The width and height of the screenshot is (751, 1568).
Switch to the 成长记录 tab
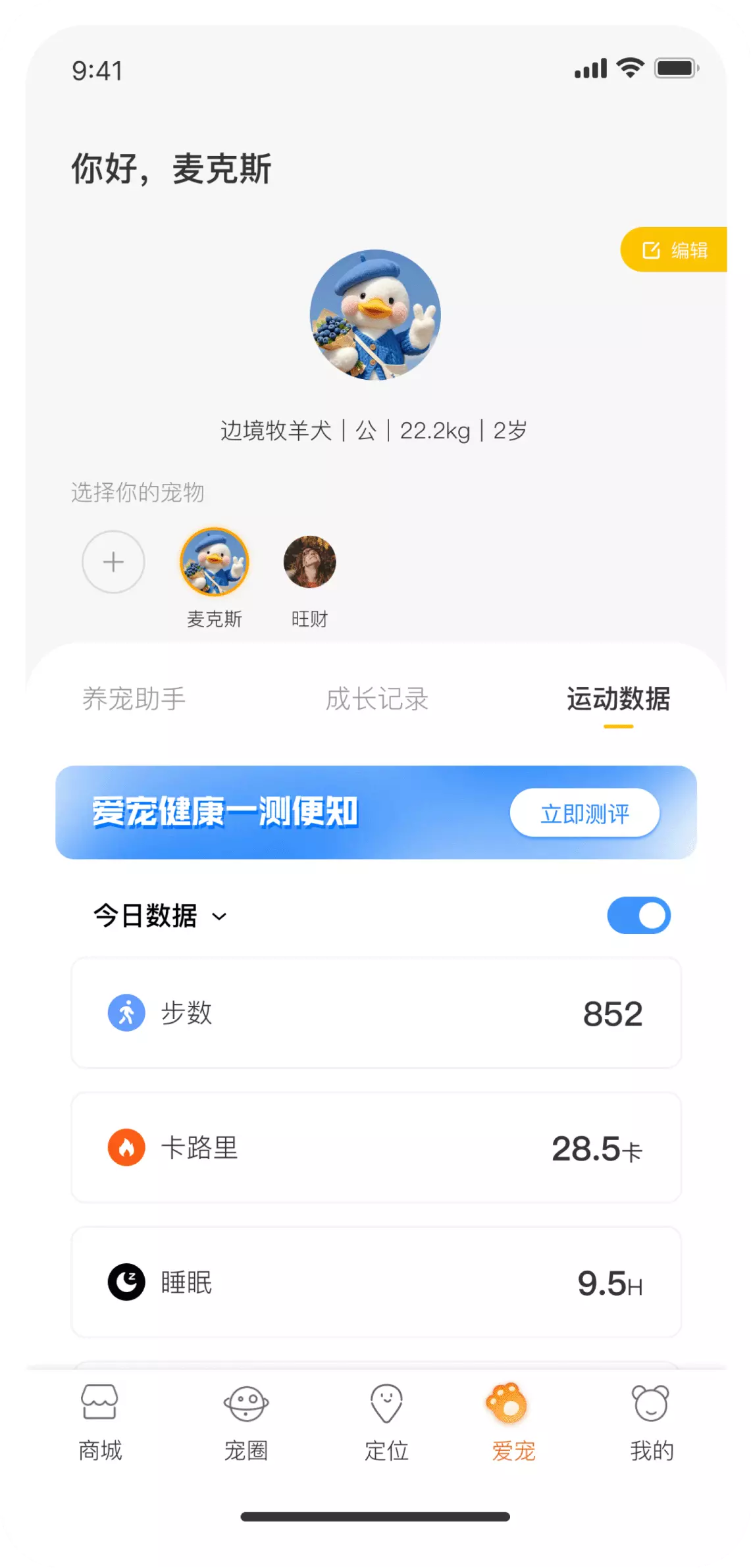[376, 699]
